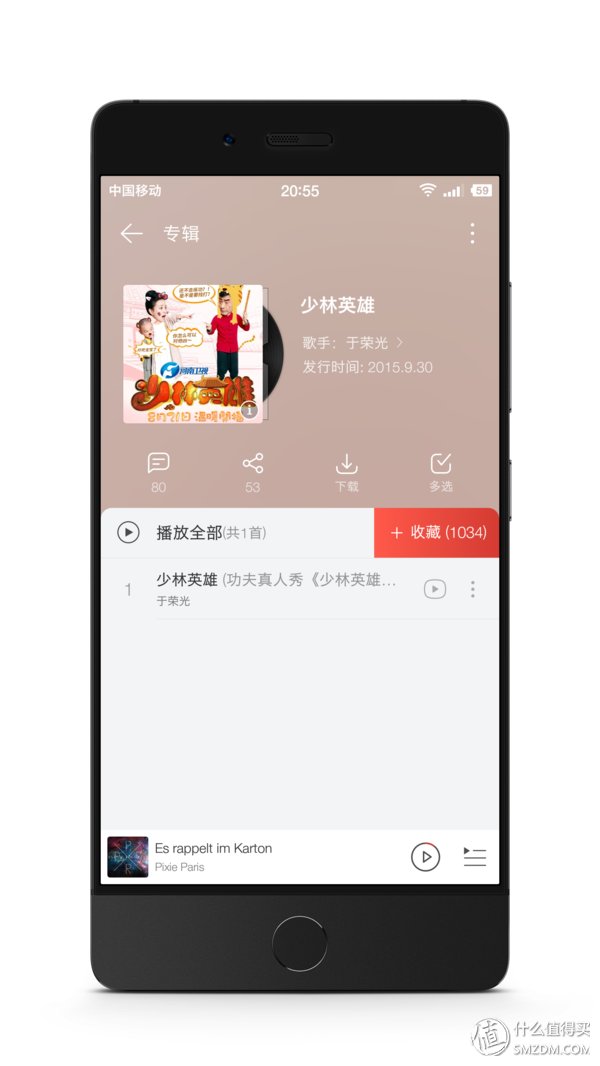Play the song 少林英雄 by 于荣光

270,588
